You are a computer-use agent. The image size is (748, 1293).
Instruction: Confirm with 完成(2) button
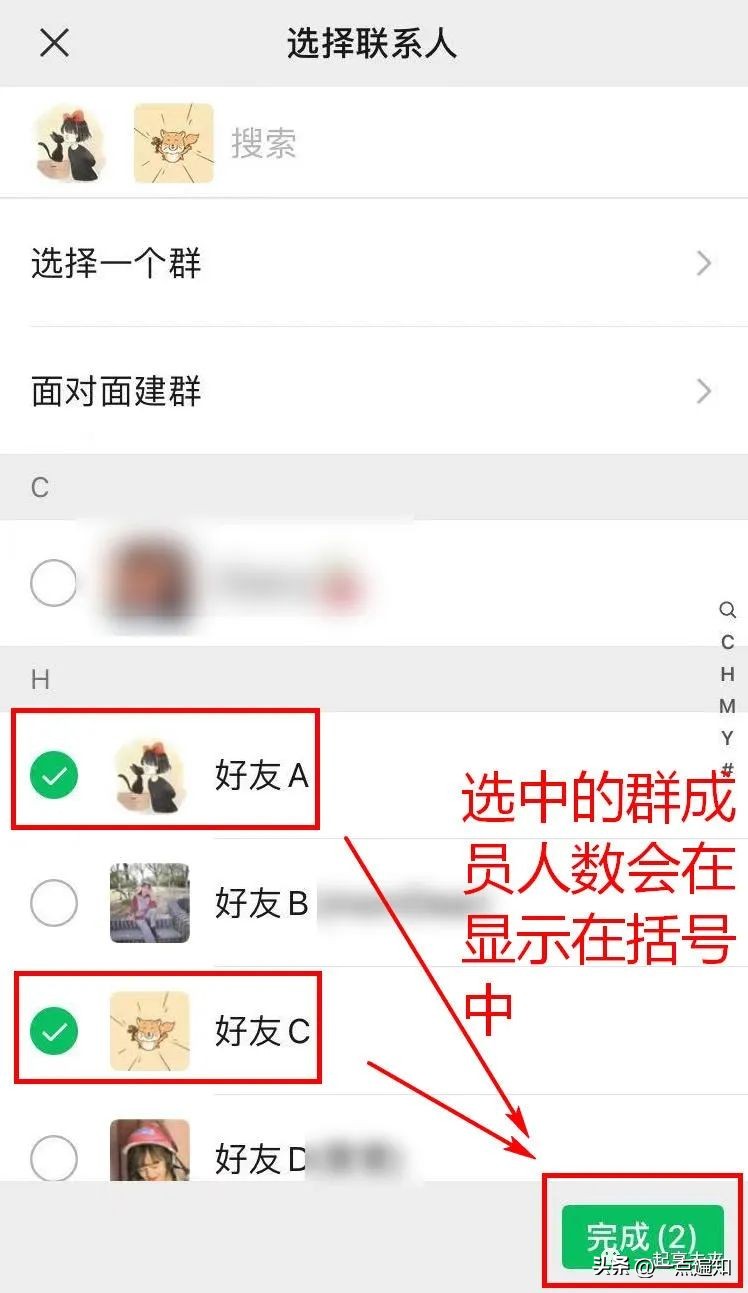(x=641, y=1237)
